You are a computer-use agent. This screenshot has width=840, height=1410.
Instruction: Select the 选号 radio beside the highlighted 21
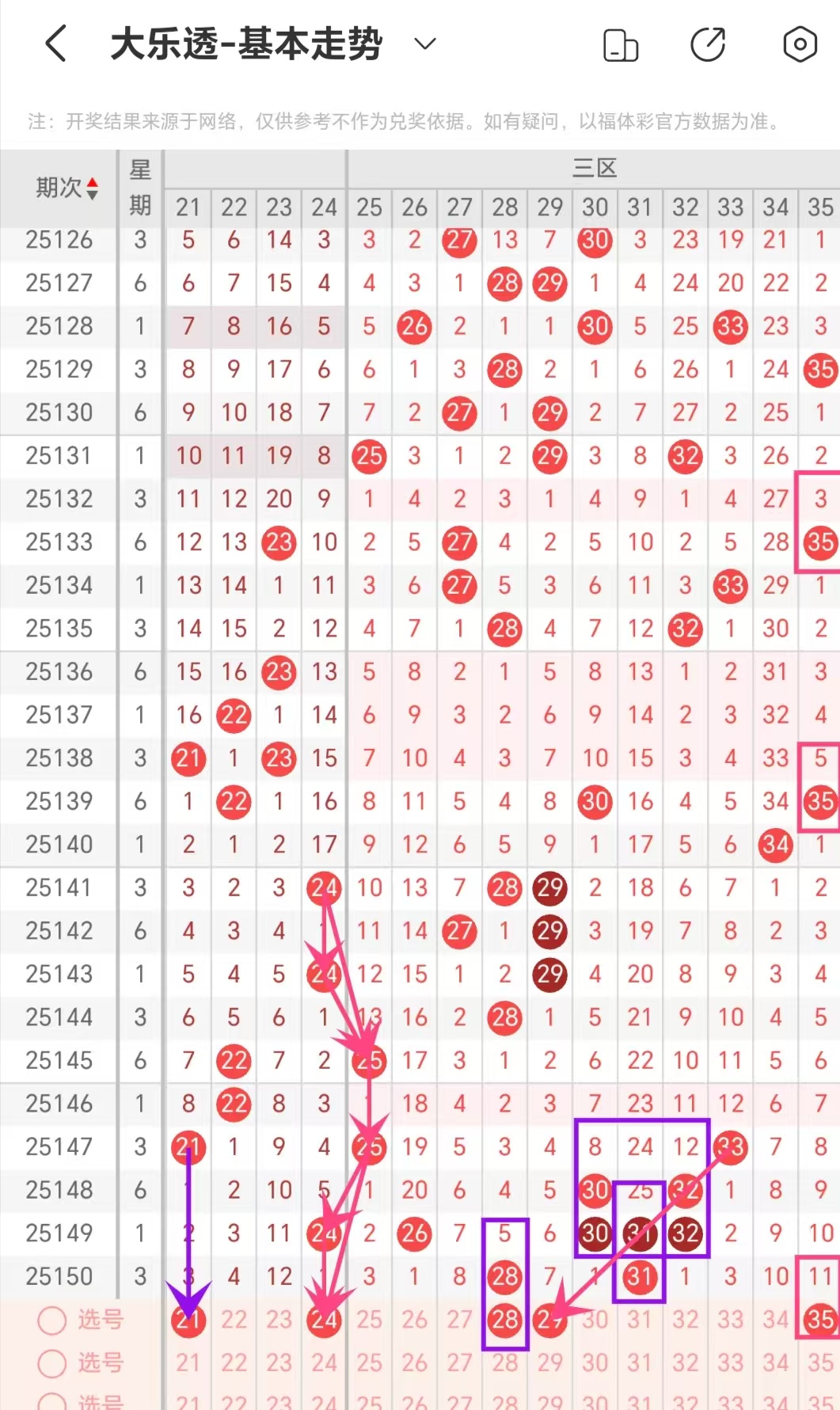pos(52,1320)
